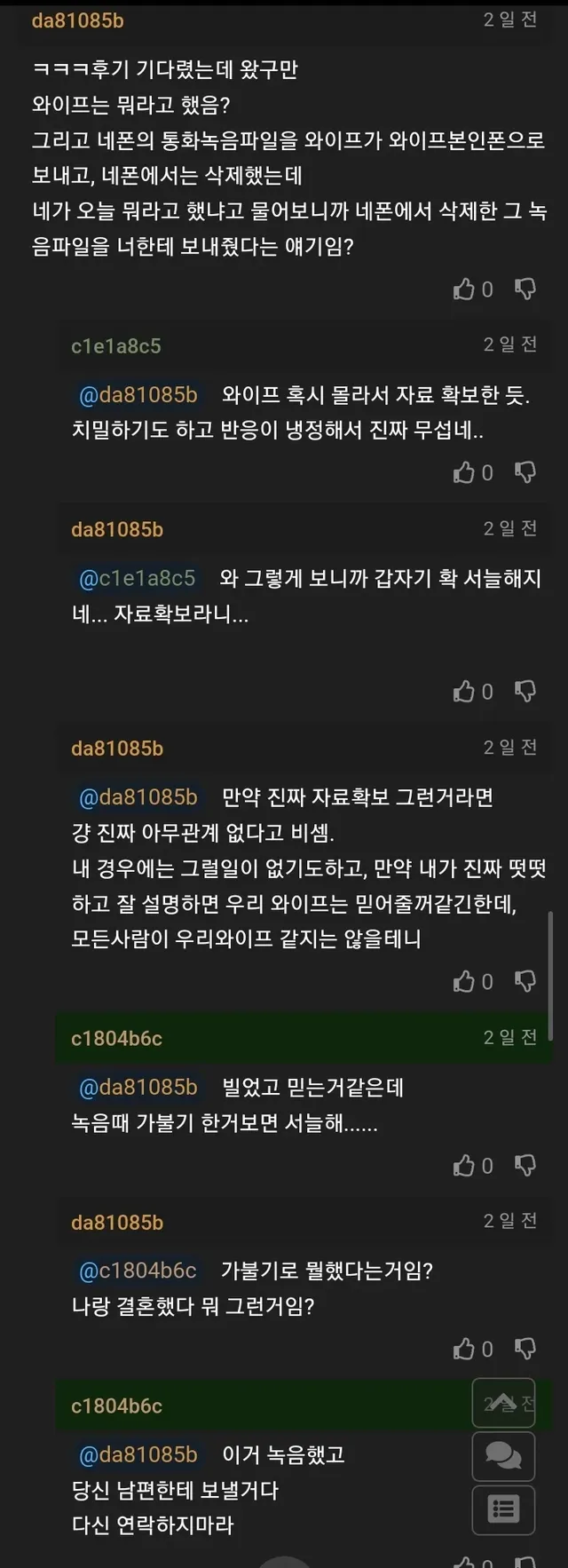This screenshot has height=1568, width=568.
Task: Like the reply asking 가불기로 뭘했다는거임?
Action: pyautogui.click(x=464, y=1349)
